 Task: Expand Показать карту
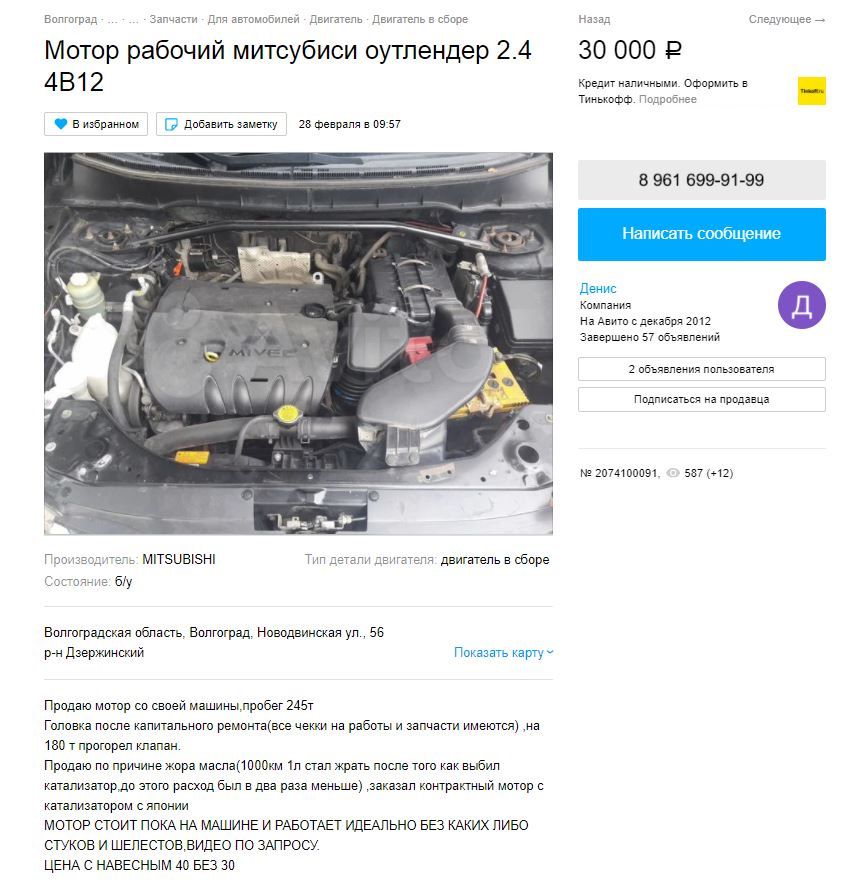503,653
